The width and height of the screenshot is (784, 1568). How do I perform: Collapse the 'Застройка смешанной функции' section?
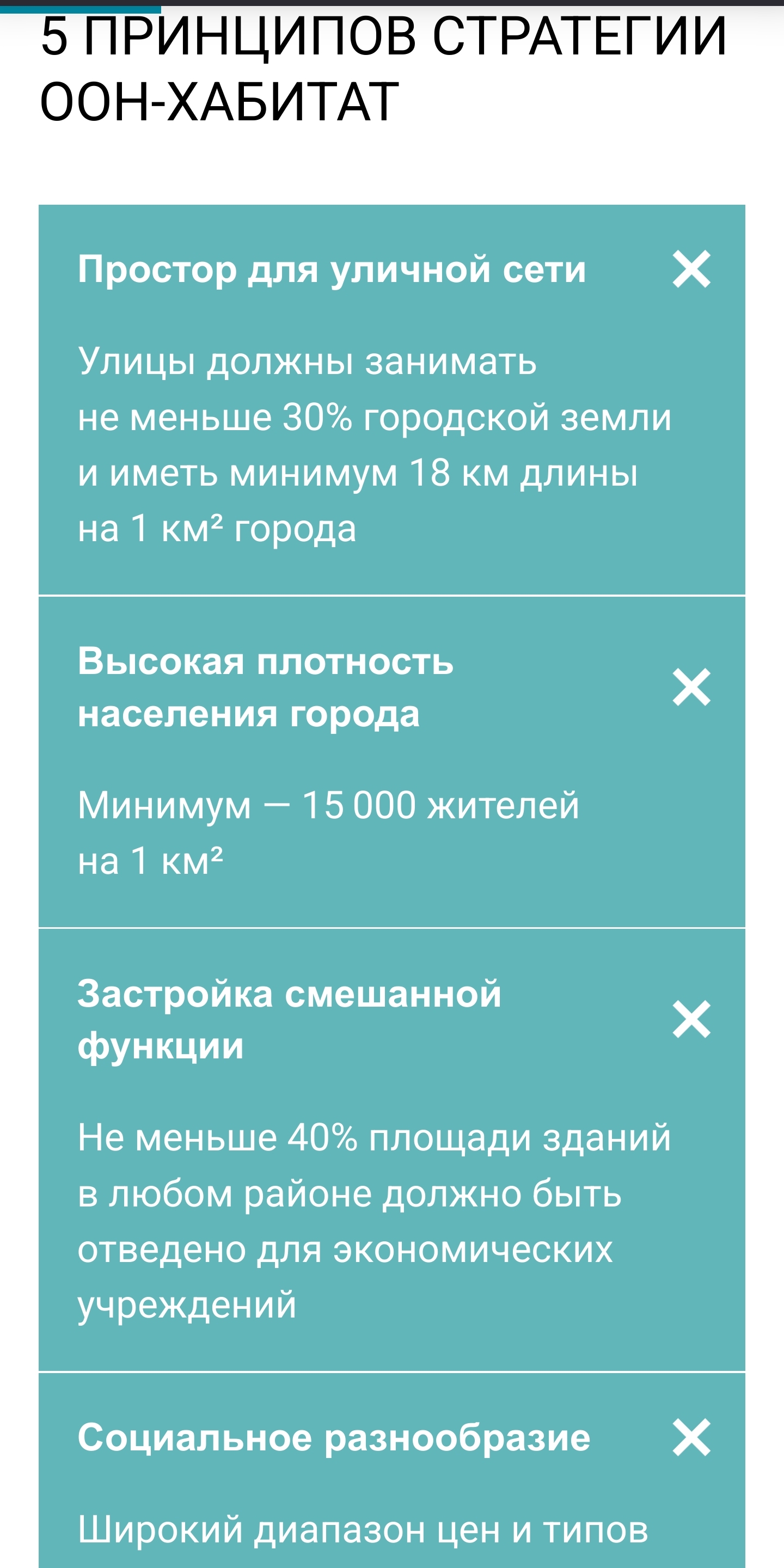[691, 1019]
